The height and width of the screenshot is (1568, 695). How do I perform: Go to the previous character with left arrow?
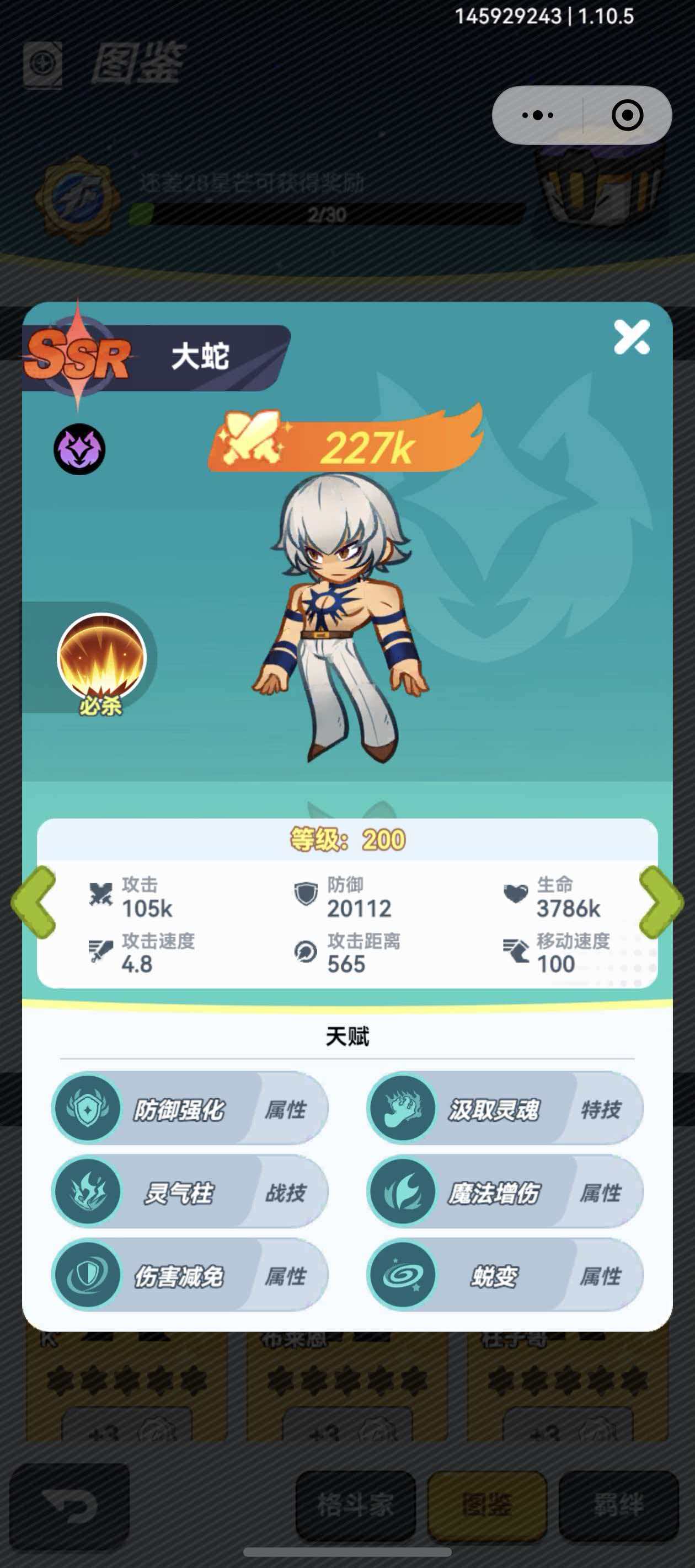(34, 901)
